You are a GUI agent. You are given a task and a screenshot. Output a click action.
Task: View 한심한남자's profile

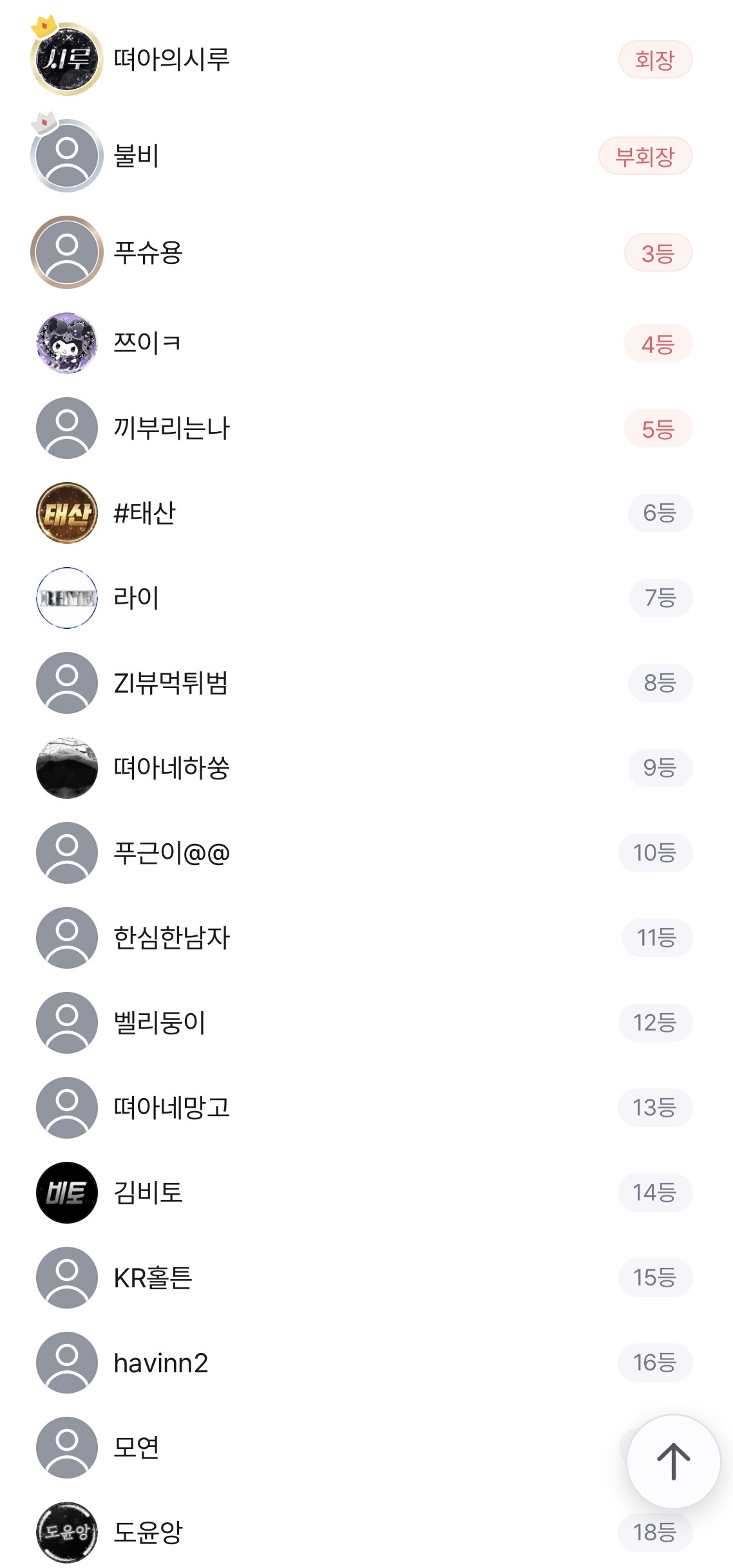171,938
